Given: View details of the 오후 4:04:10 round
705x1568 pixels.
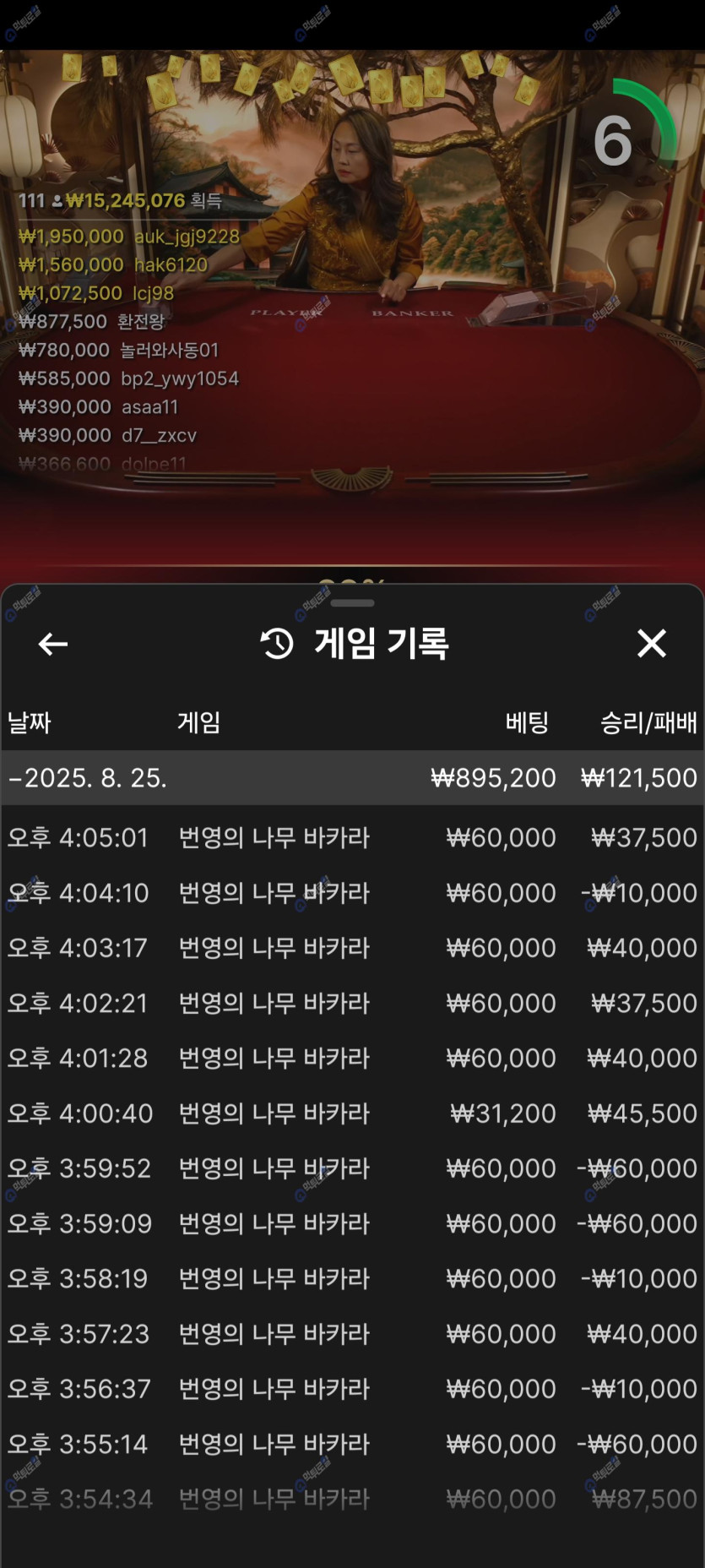Looking at the screenshot, I should 352,892.
